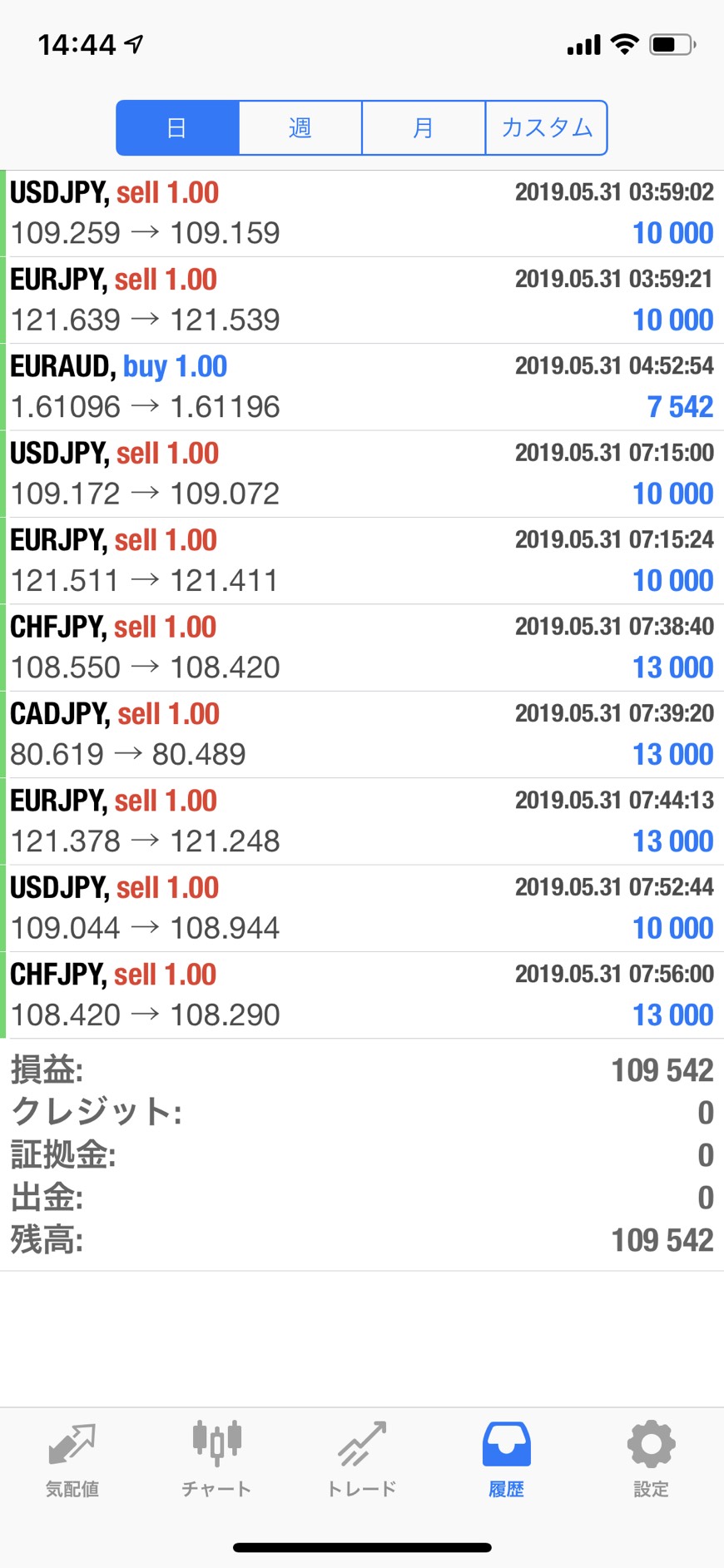Select the 日 (day) period segment
Screen dimensions: 724x1568
coord(177,128)
